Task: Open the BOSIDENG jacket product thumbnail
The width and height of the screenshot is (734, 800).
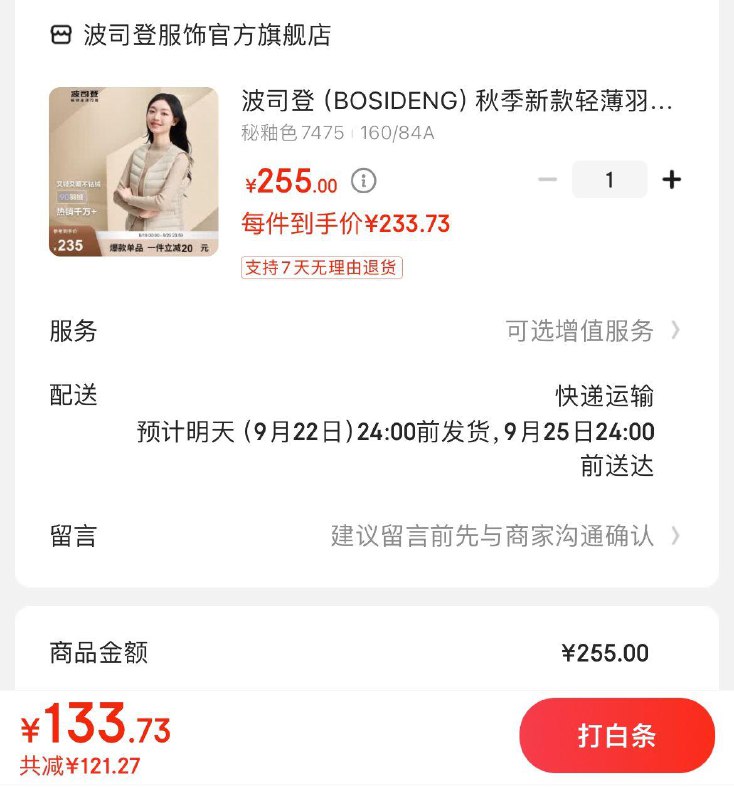Action: point(133,172)
